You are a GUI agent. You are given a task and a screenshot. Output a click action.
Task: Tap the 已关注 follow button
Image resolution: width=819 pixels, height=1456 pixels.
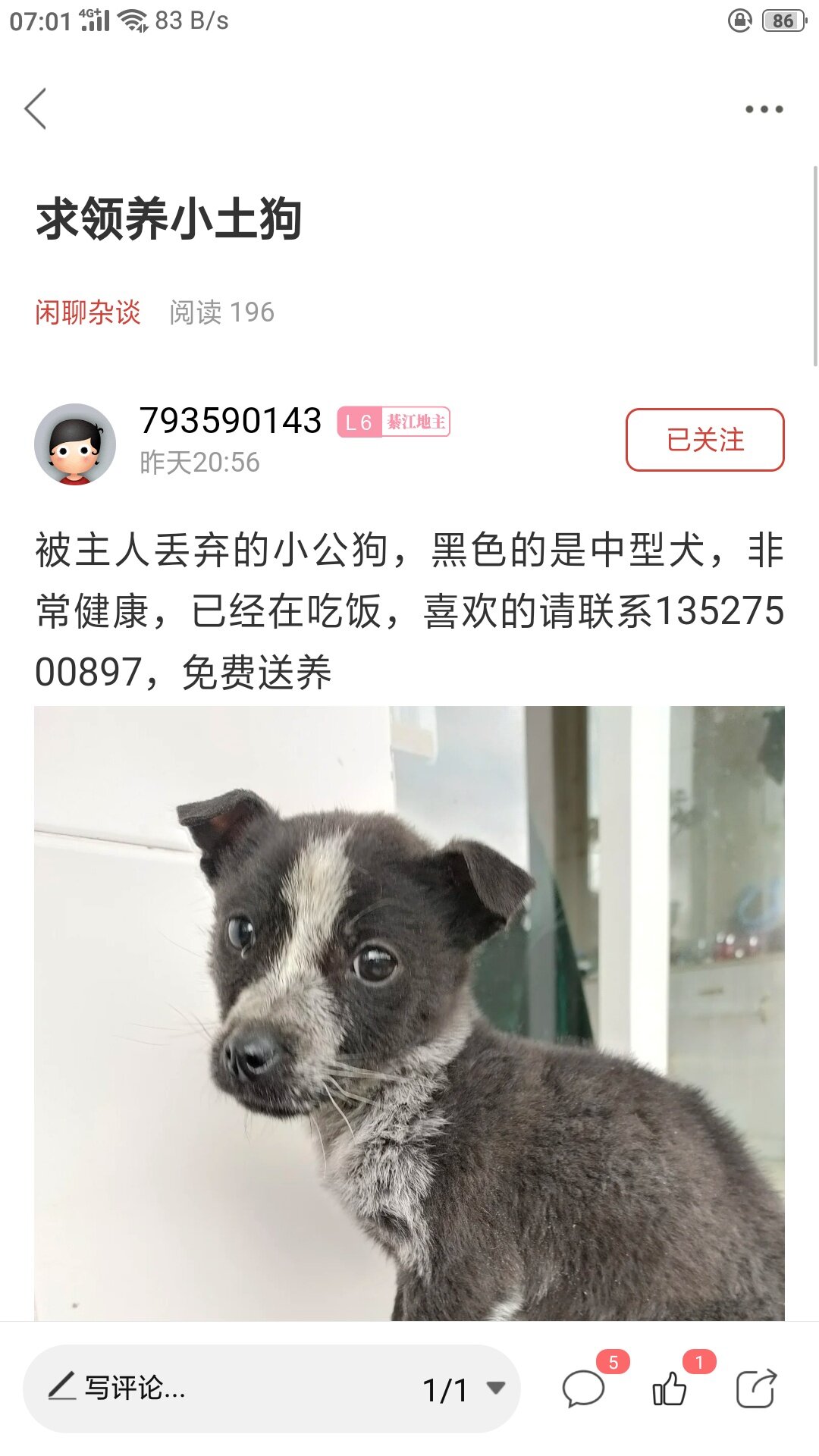click(704, 440)
